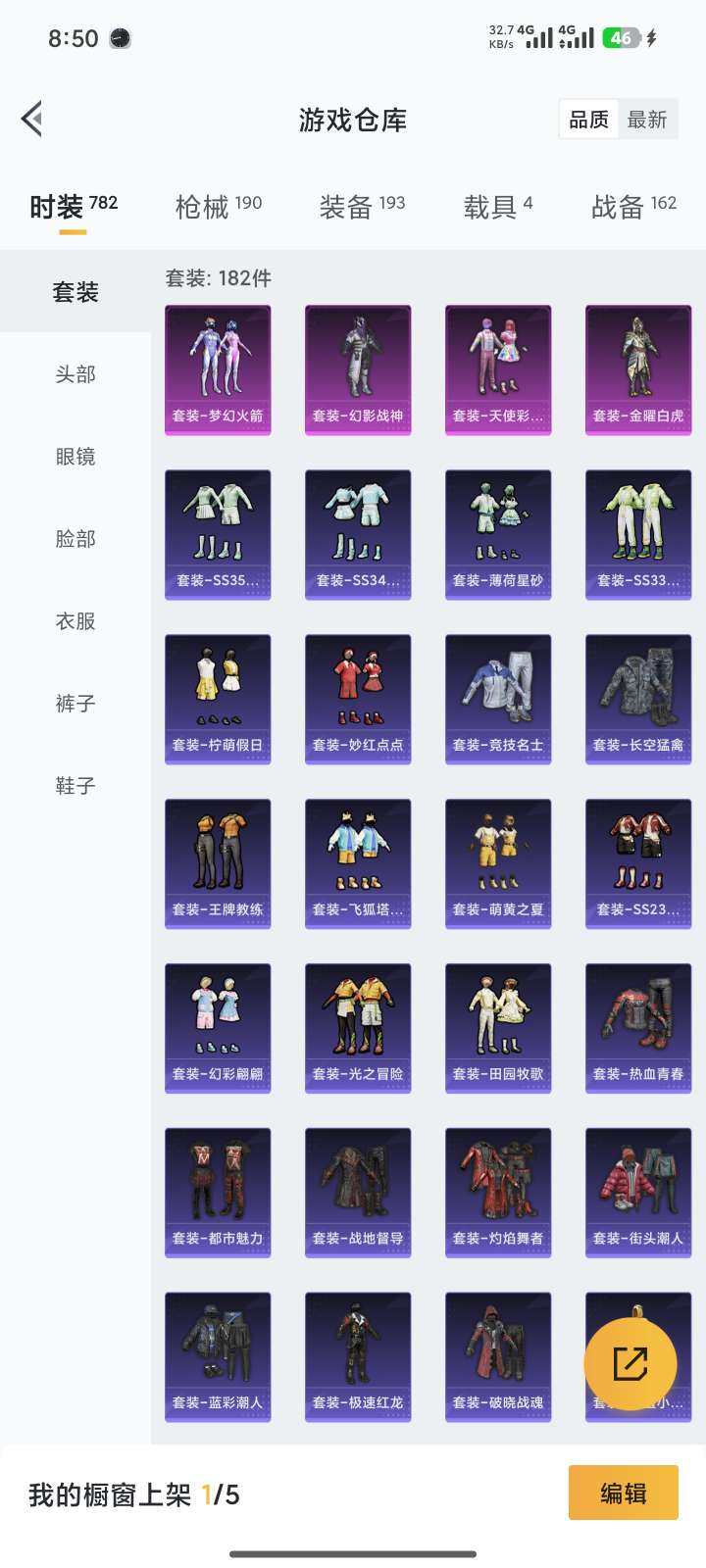Select the 套装 category in sidebar

click(75, 291)
